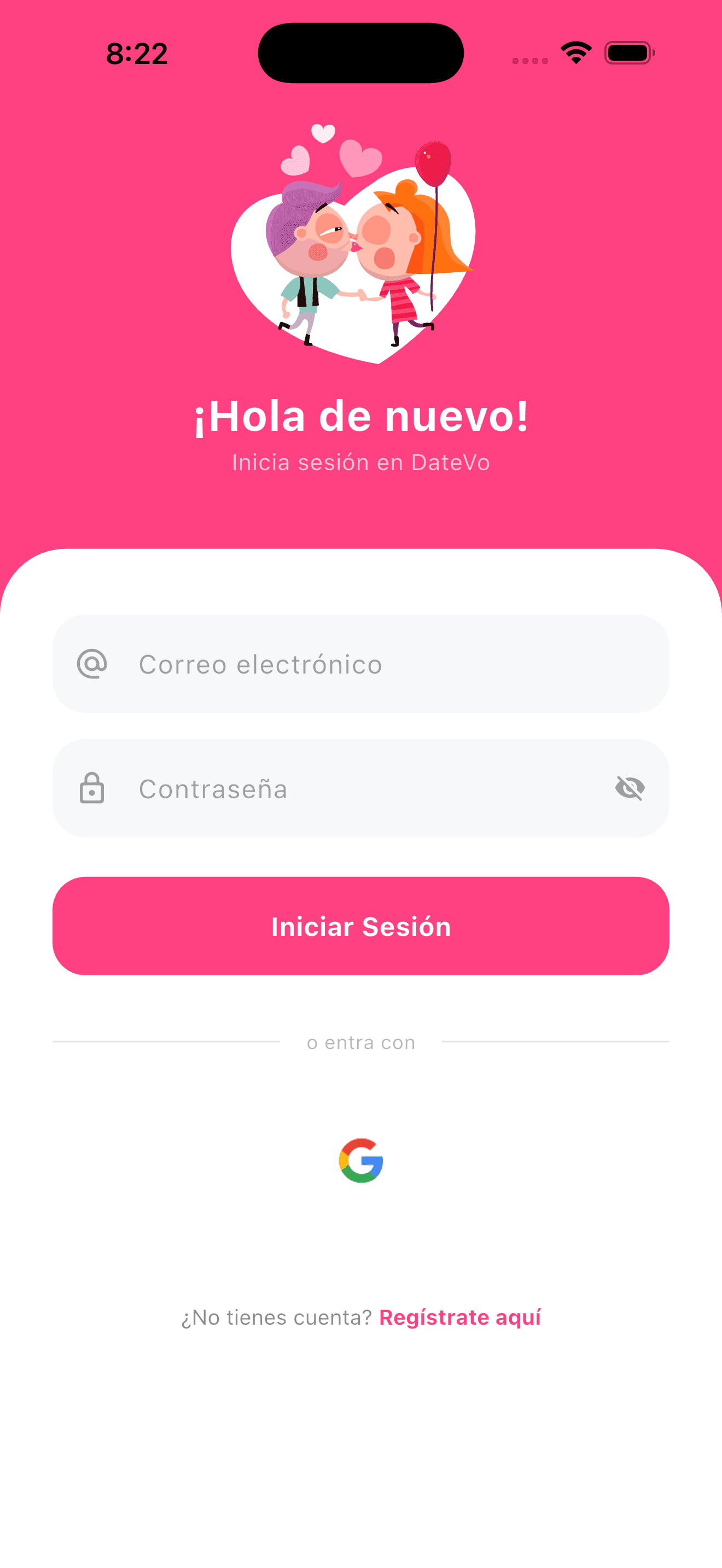Click the Inicia sesión en DateVo subtitle
Image resolution: width=722 pixels, height=1568 pixels.
click(361, 462)
